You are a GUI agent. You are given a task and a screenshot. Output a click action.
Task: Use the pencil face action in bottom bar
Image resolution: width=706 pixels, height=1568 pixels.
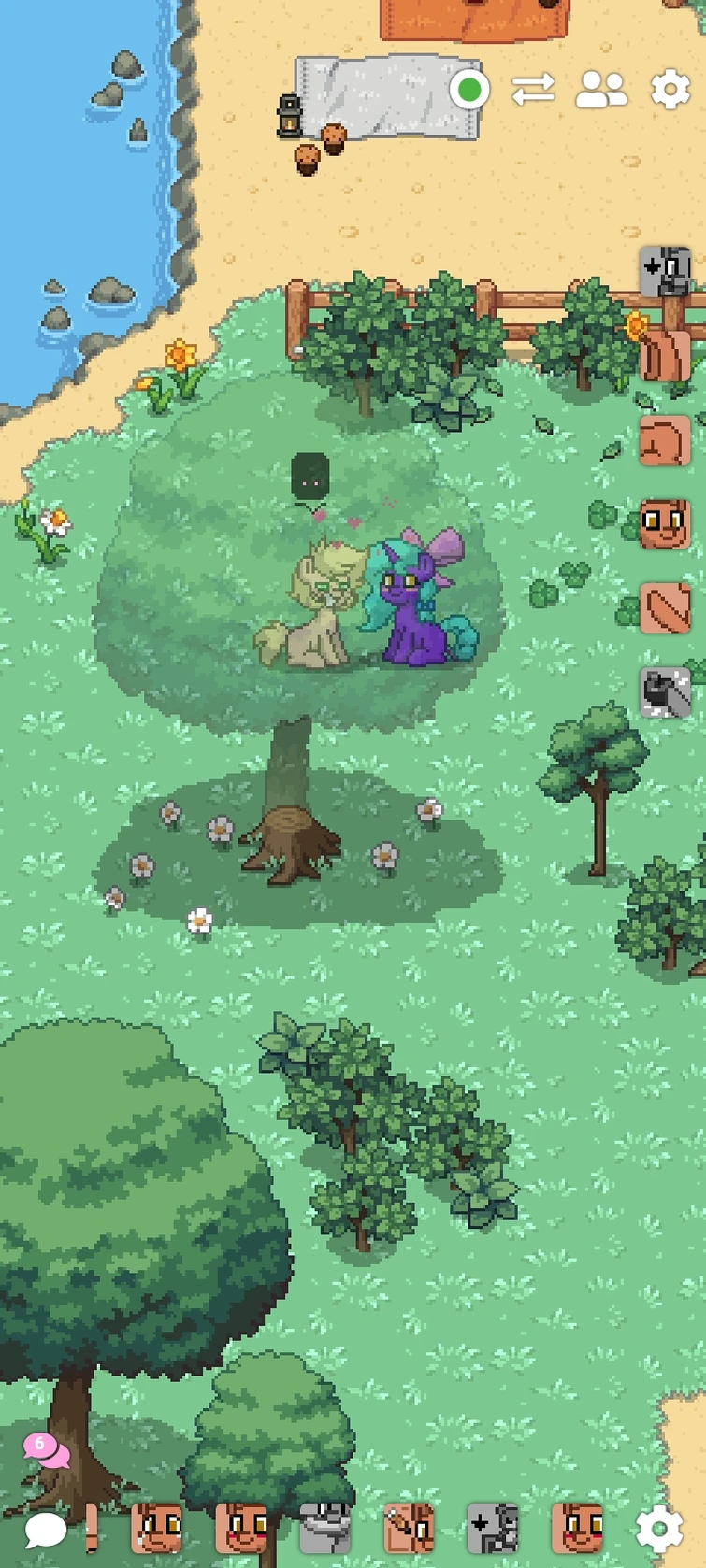pos(409,1529)
